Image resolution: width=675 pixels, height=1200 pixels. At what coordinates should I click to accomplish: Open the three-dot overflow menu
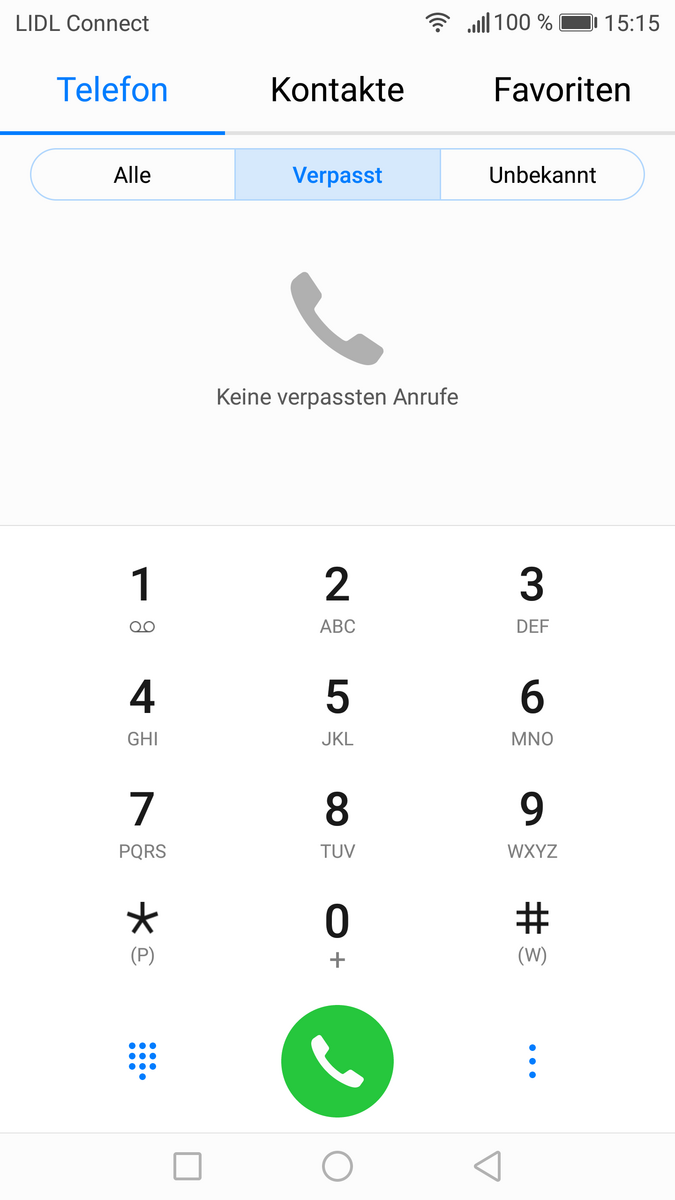tap(532, 1060)
